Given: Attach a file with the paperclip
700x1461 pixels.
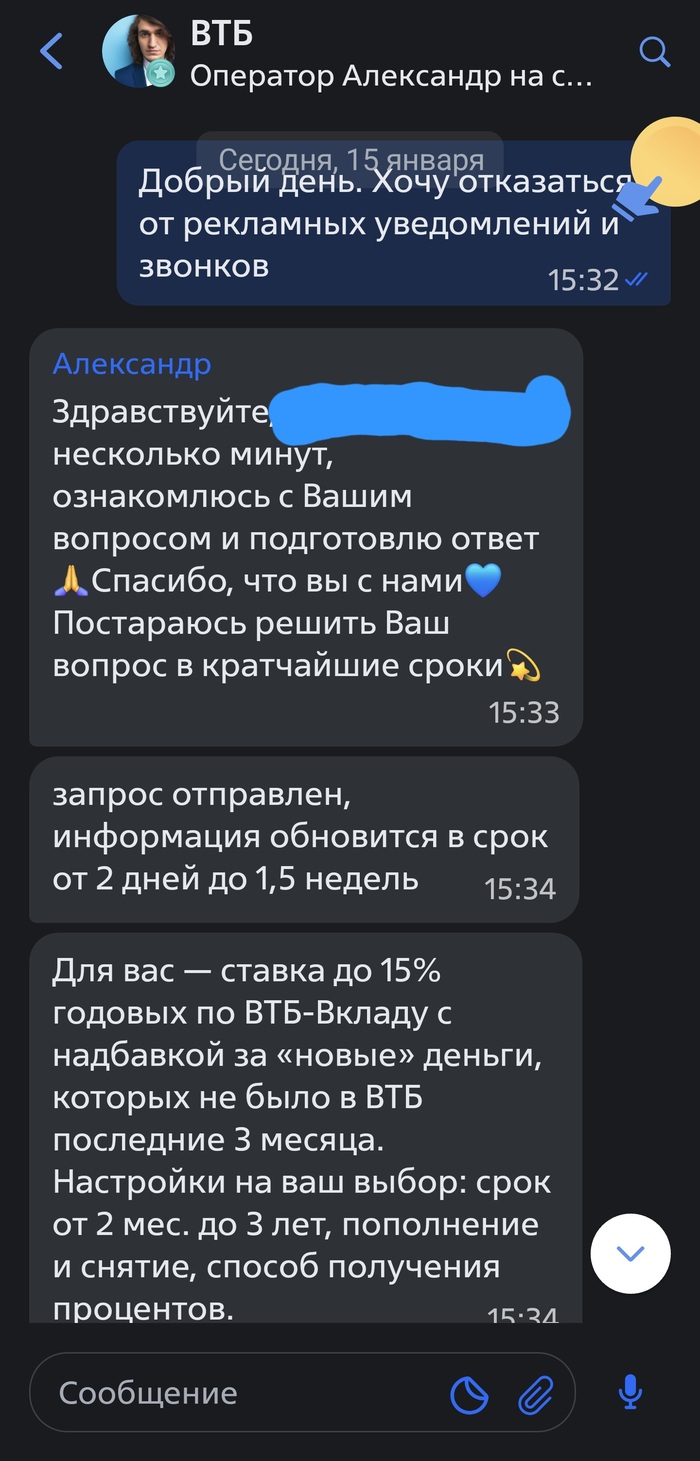Looking at the screenshot, I should coord(535,1393).
